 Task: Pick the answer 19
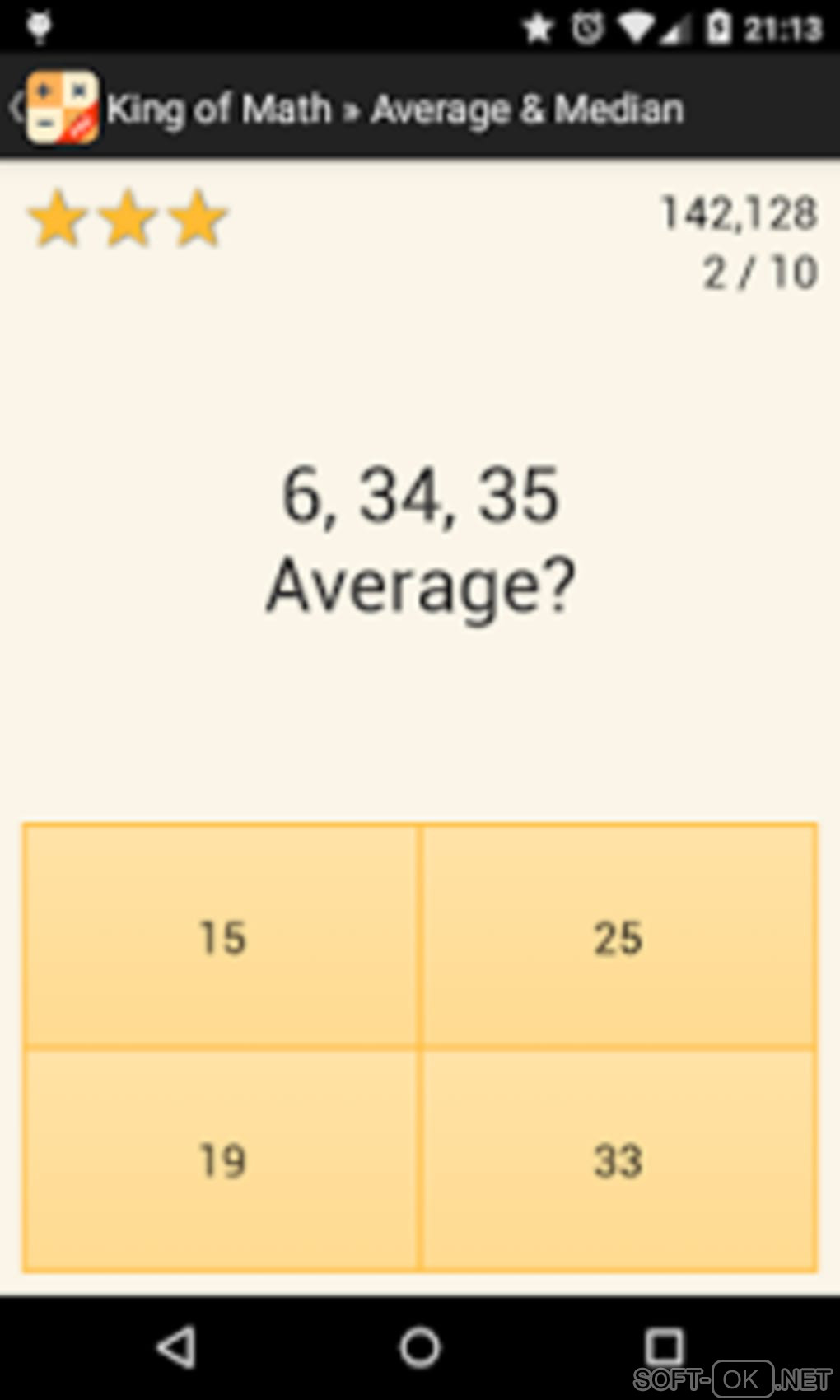(222, 1160)
